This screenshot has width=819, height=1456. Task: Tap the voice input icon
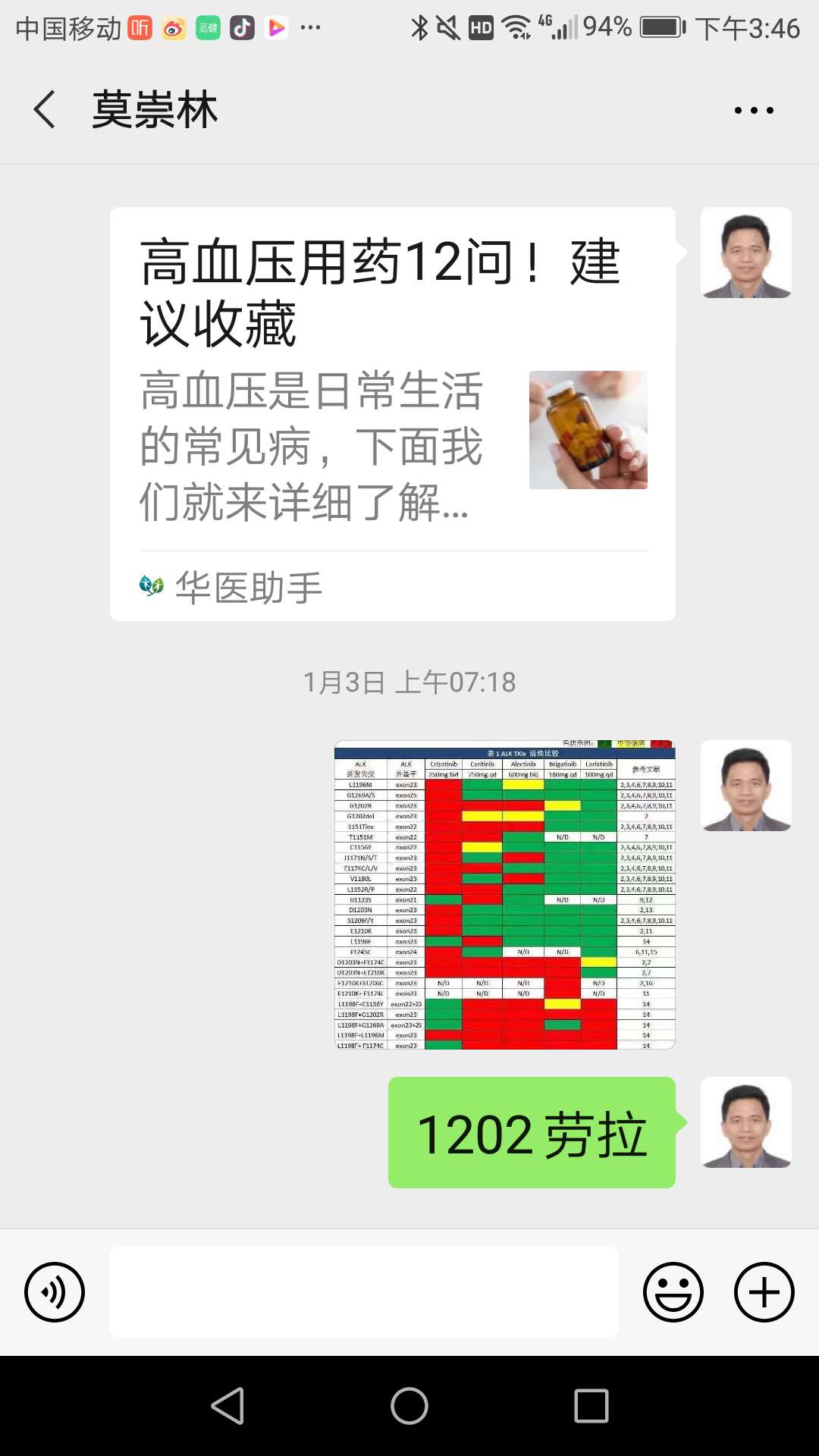55,1292
